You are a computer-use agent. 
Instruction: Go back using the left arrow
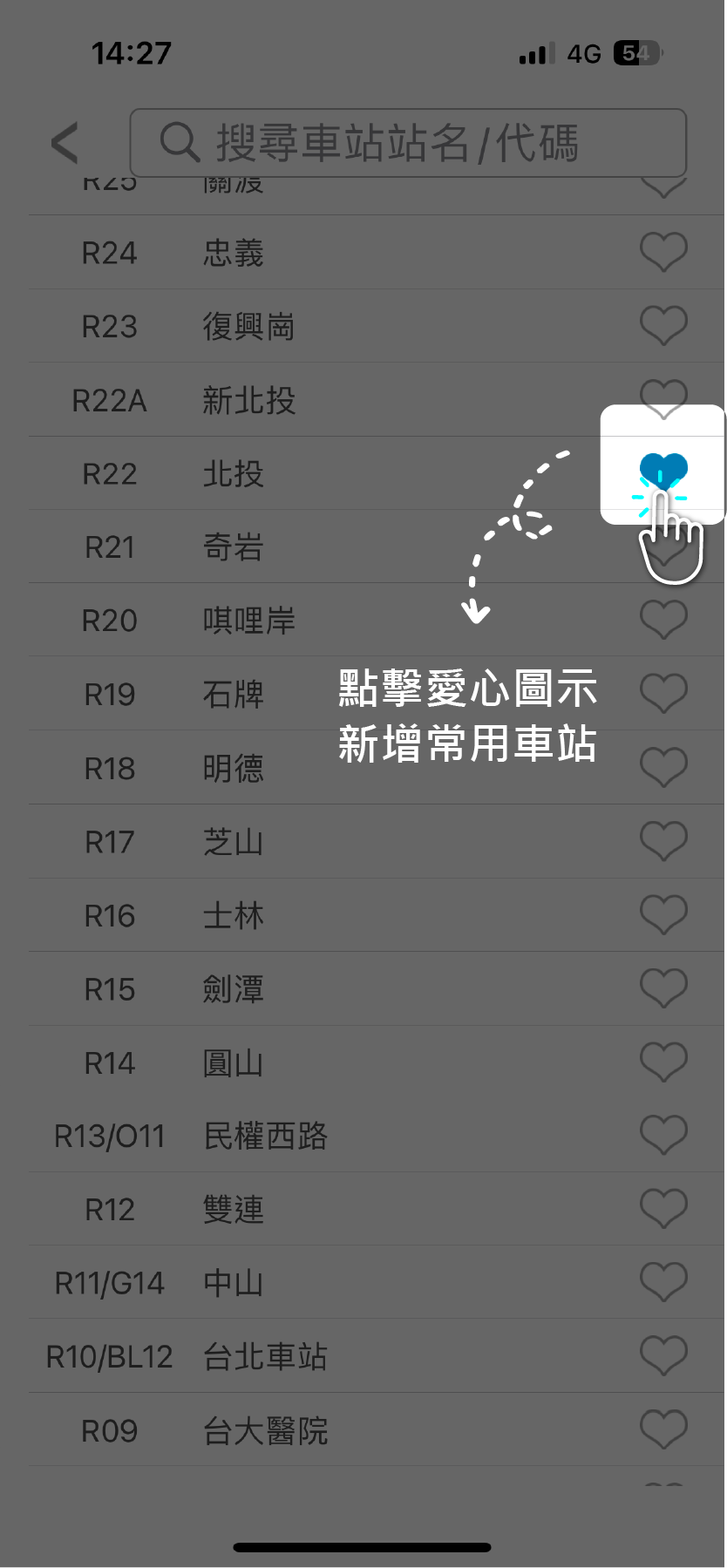click(x=65, y=143)
